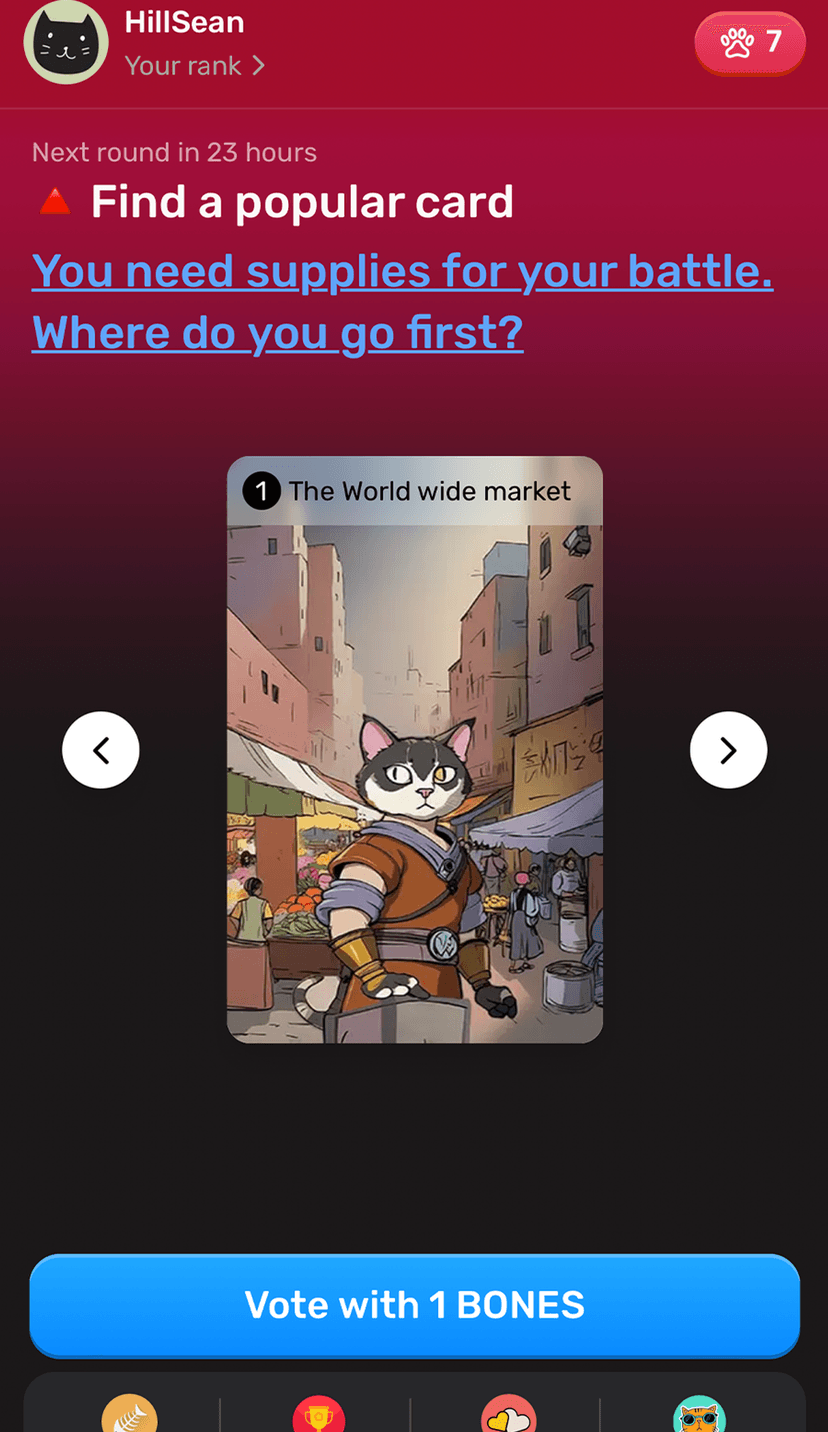Open the hearts tab
This screenshot has height=1432, width=828.
click(x=508, y=1414)
